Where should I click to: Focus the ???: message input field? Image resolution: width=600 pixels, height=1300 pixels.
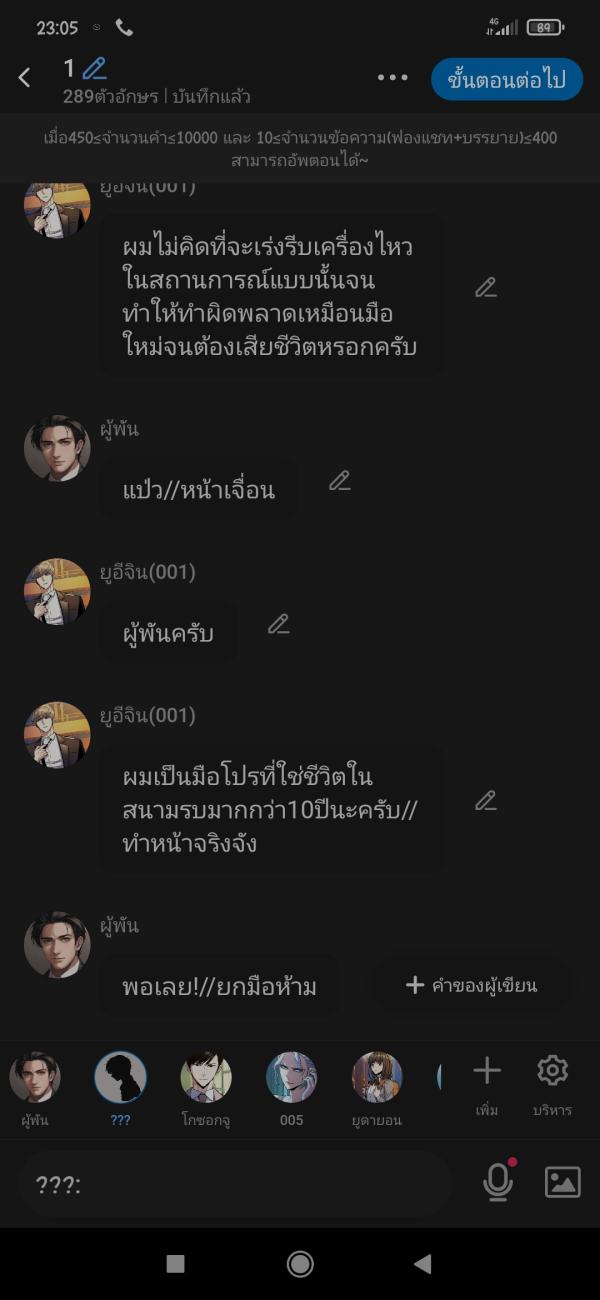click(x=235, y=1184)
